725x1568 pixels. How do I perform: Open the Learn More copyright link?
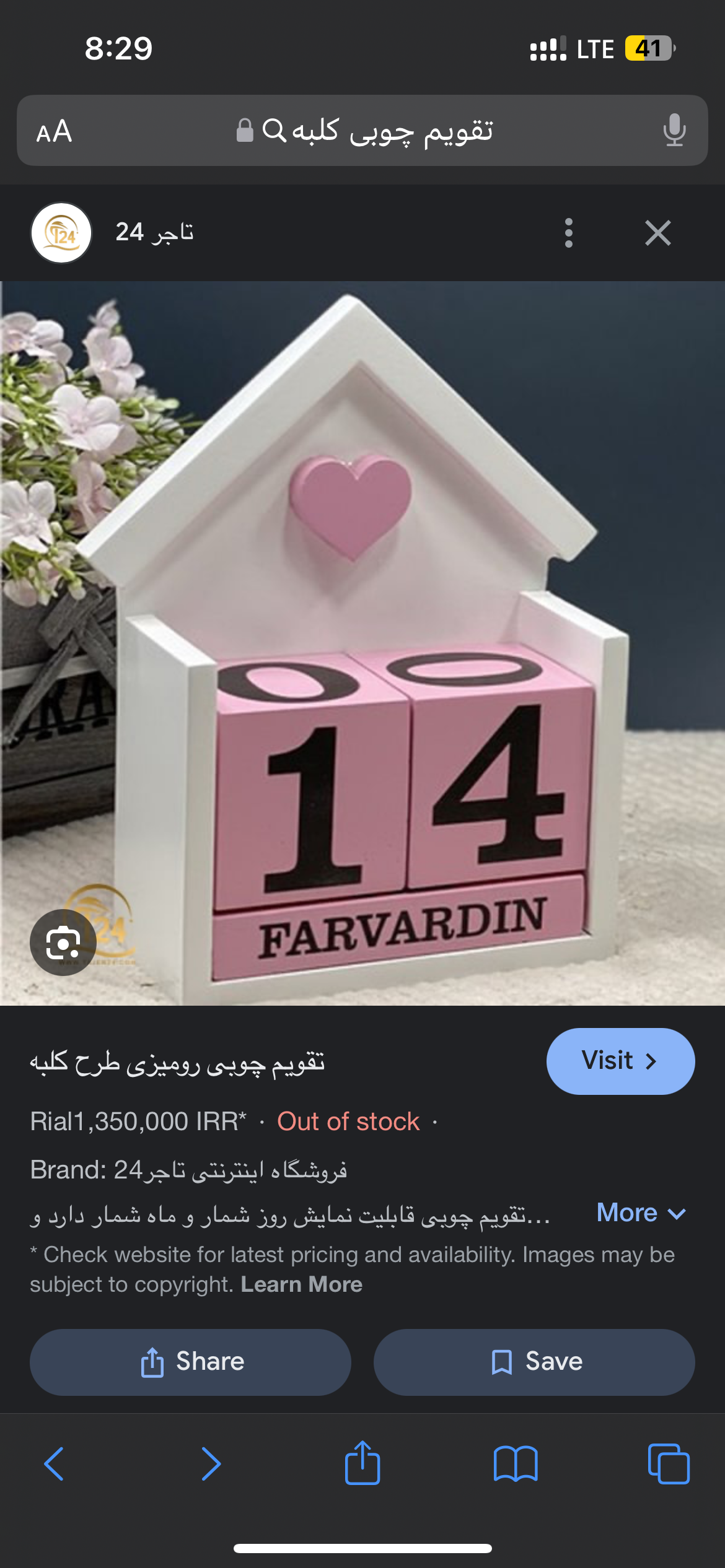pyautogui.click(x=301, y=1284)
